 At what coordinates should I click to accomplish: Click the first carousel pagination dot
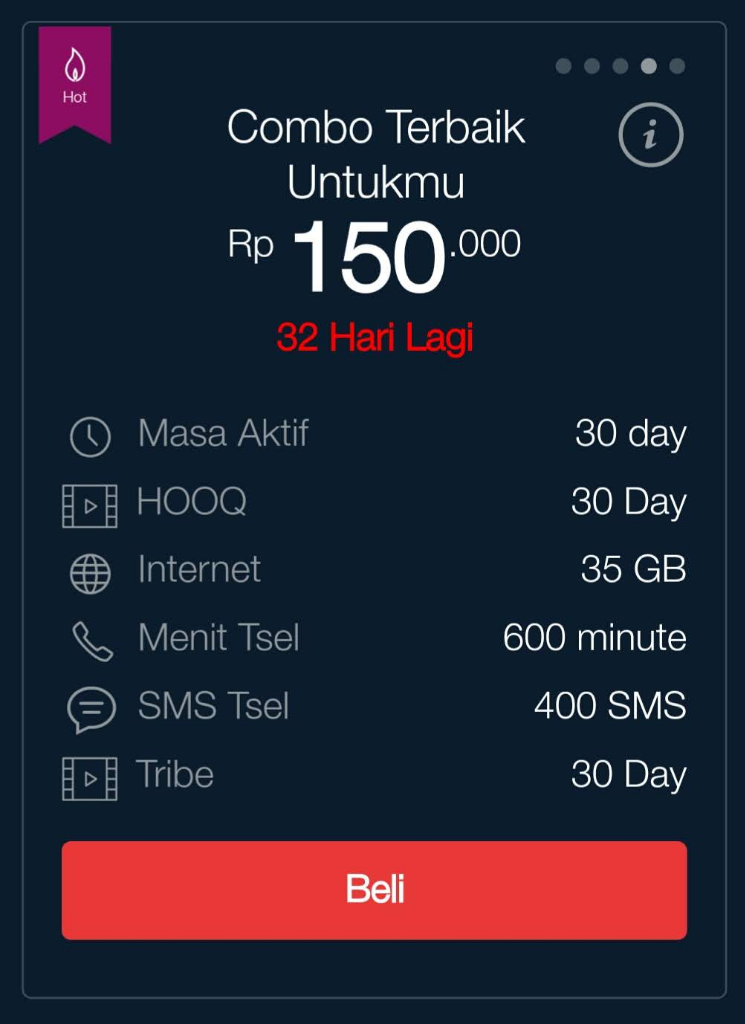coord(564,67)
